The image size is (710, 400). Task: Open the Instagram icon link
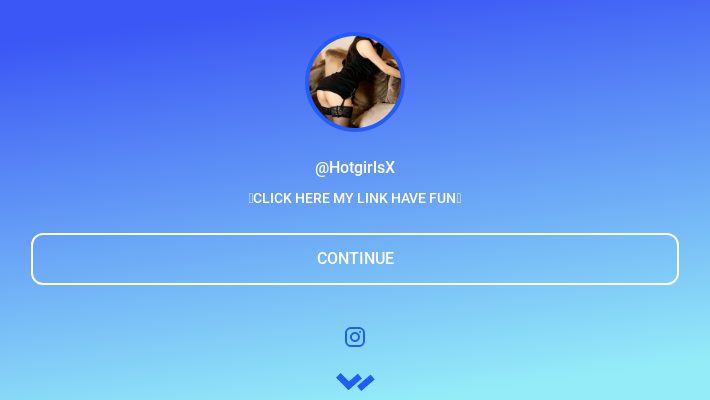(355, 337)
